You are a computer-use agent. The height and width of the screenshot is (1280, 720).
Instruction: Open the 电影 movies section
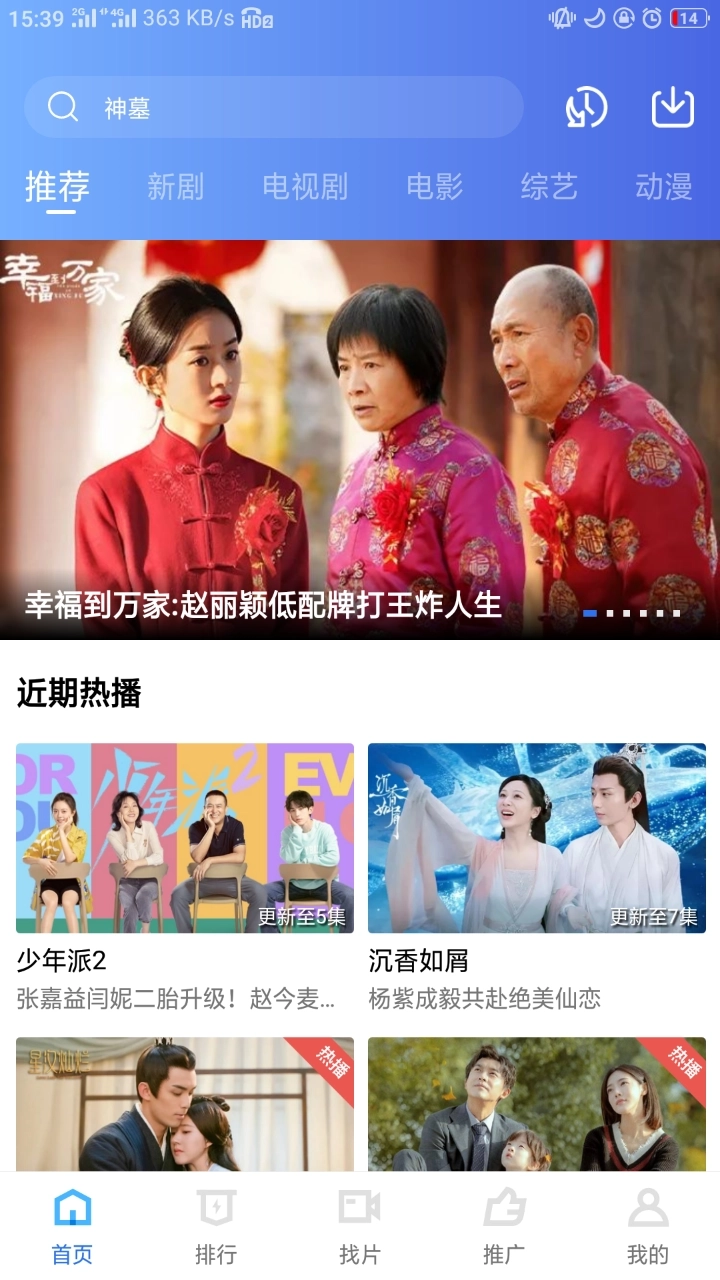[x=434, y=186]
